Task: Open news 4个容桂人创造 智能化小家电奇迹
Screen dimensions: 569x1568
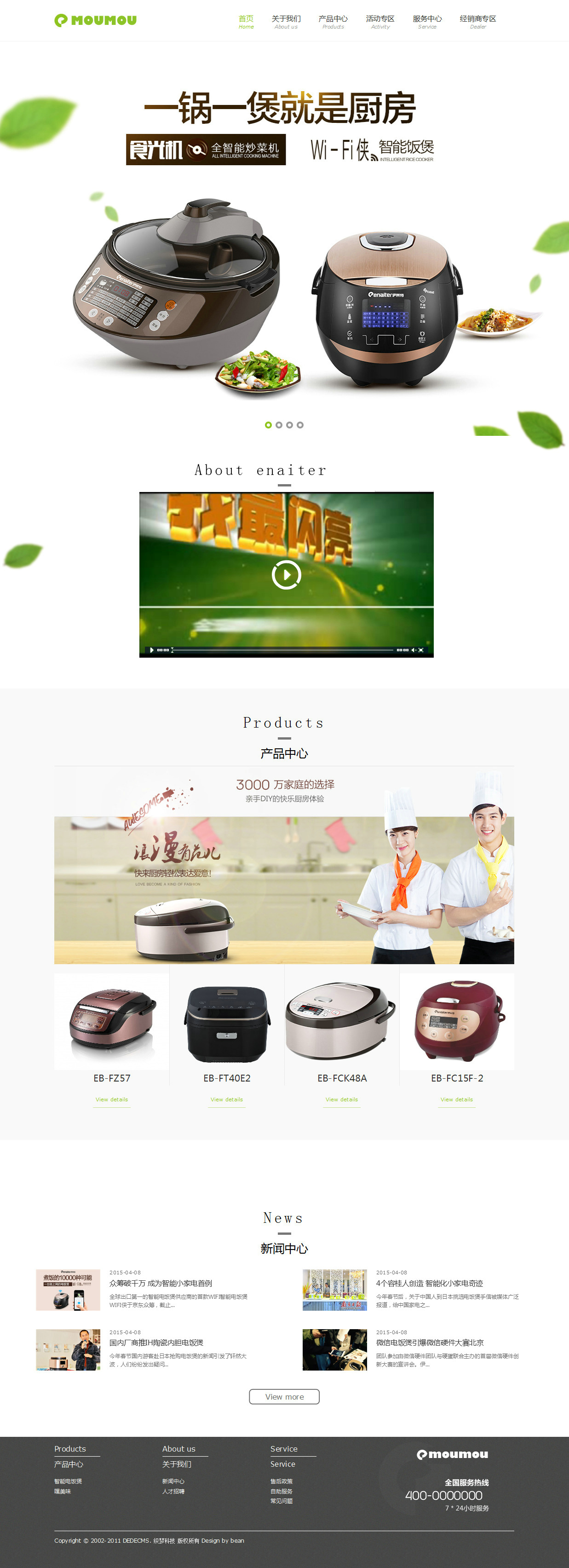Action: [429, 1283]
